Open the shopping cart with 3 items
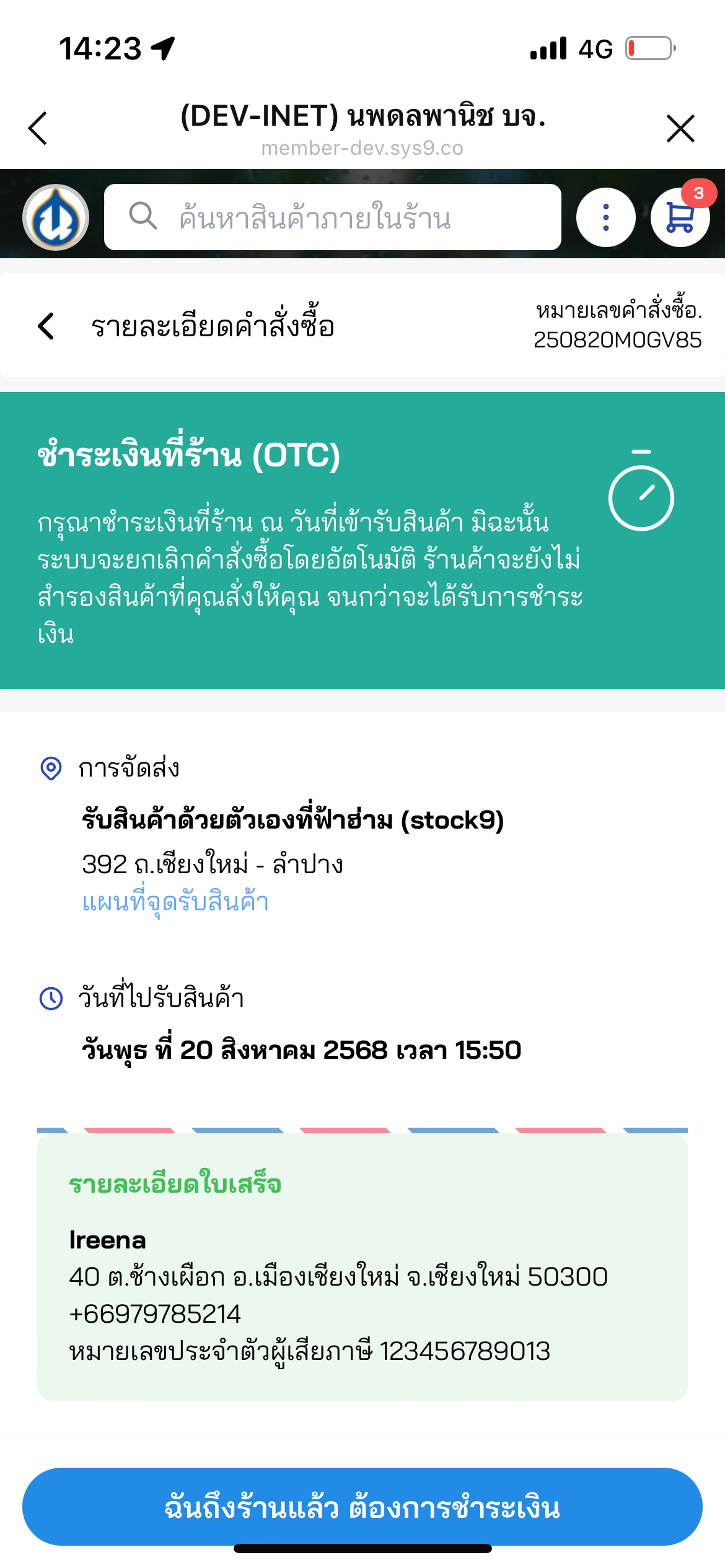The image size is (725, 1568). pyautogui.click(x=680, y=217)
